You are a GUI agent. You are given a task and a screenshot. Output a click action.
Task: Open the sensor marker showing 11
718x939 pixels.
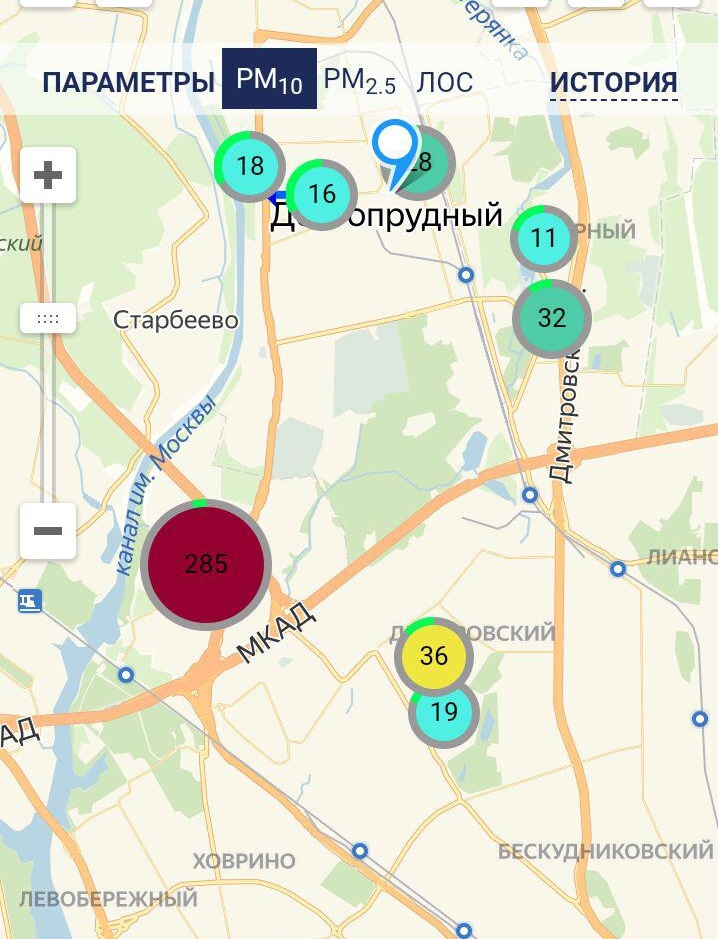544,238
